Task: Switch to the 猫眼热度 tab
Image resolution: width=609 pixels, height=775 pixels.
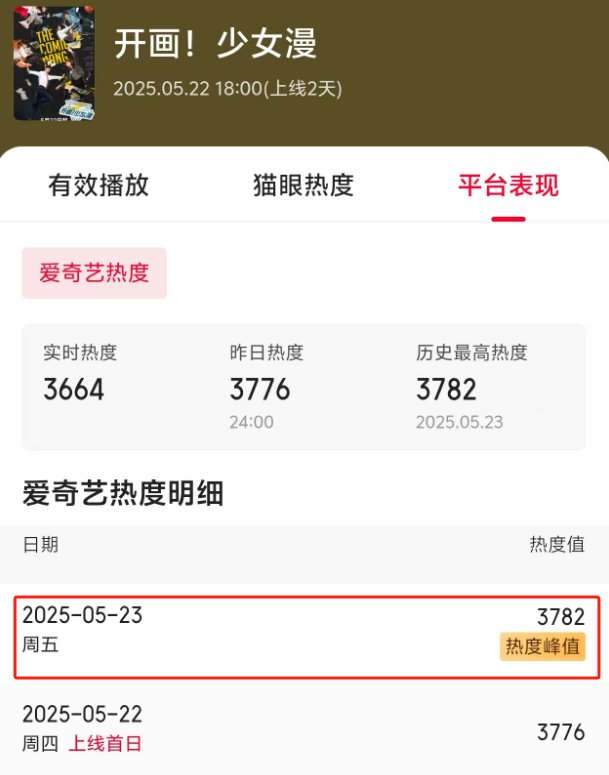Action: [304, 186]
